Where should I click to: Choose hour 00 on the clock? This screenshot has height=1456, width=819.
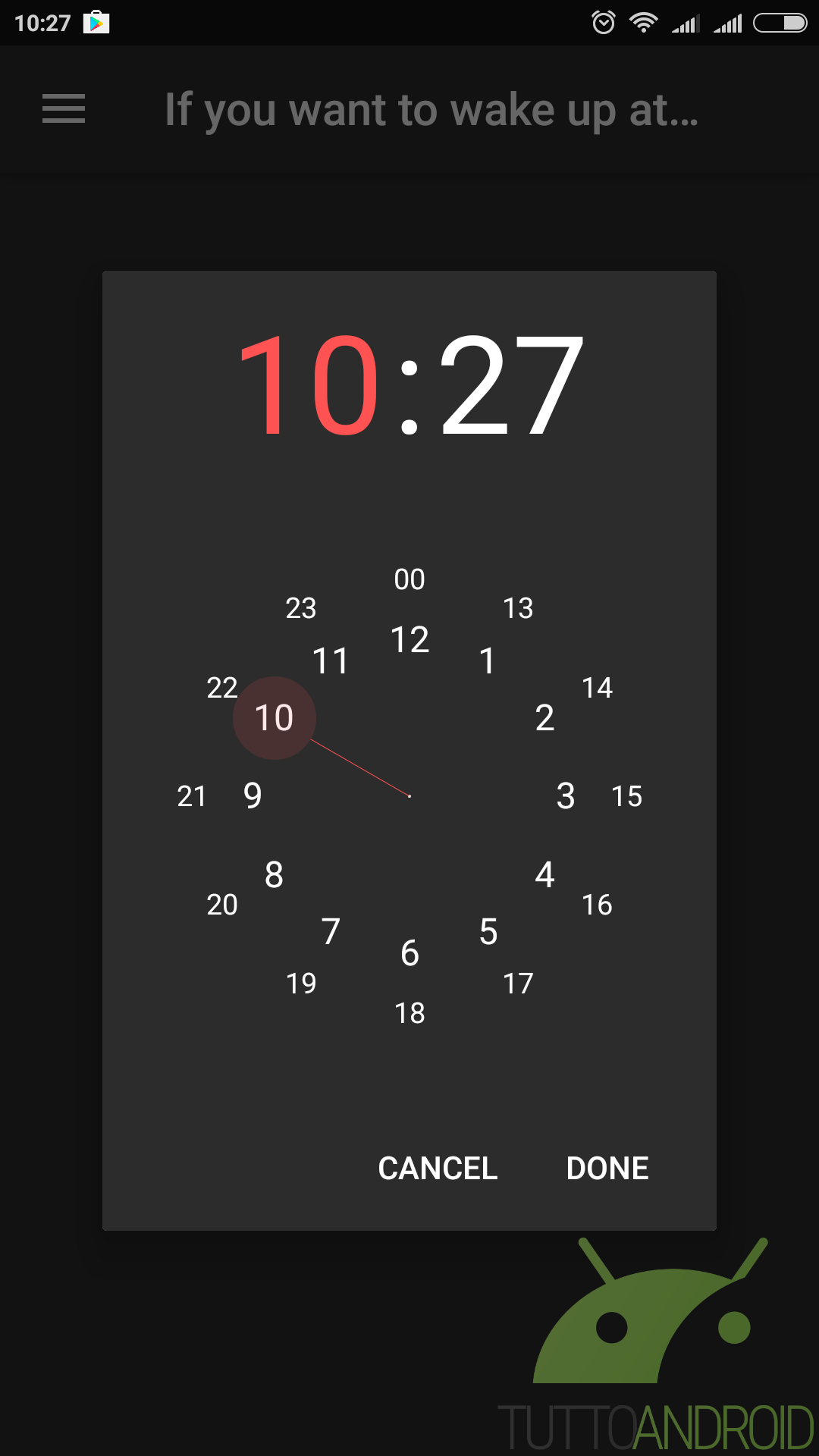pyautogui.click(x=409, y=579)
